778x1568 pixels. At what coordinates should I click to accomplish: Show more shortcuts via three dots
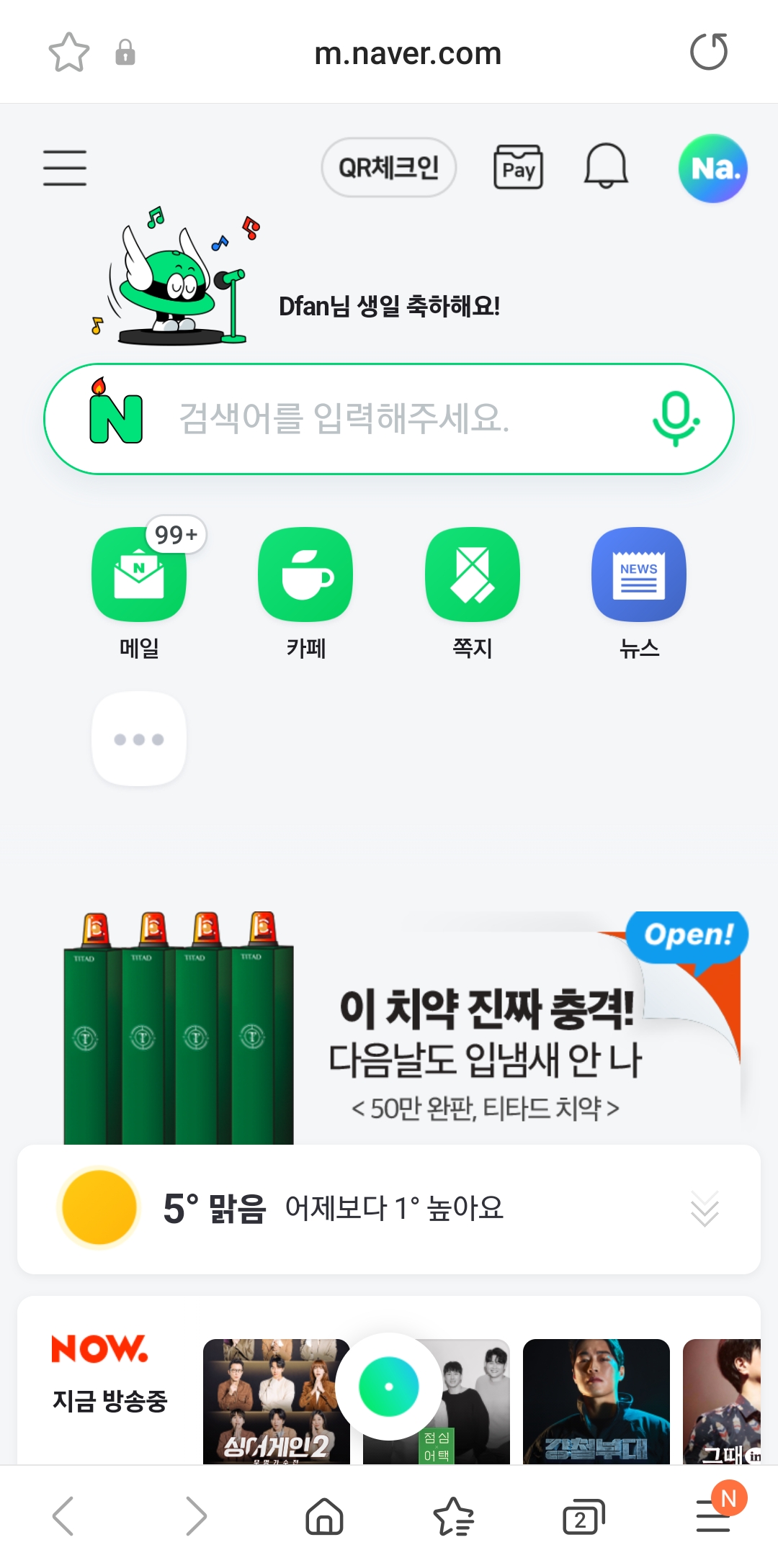point(139,739)
